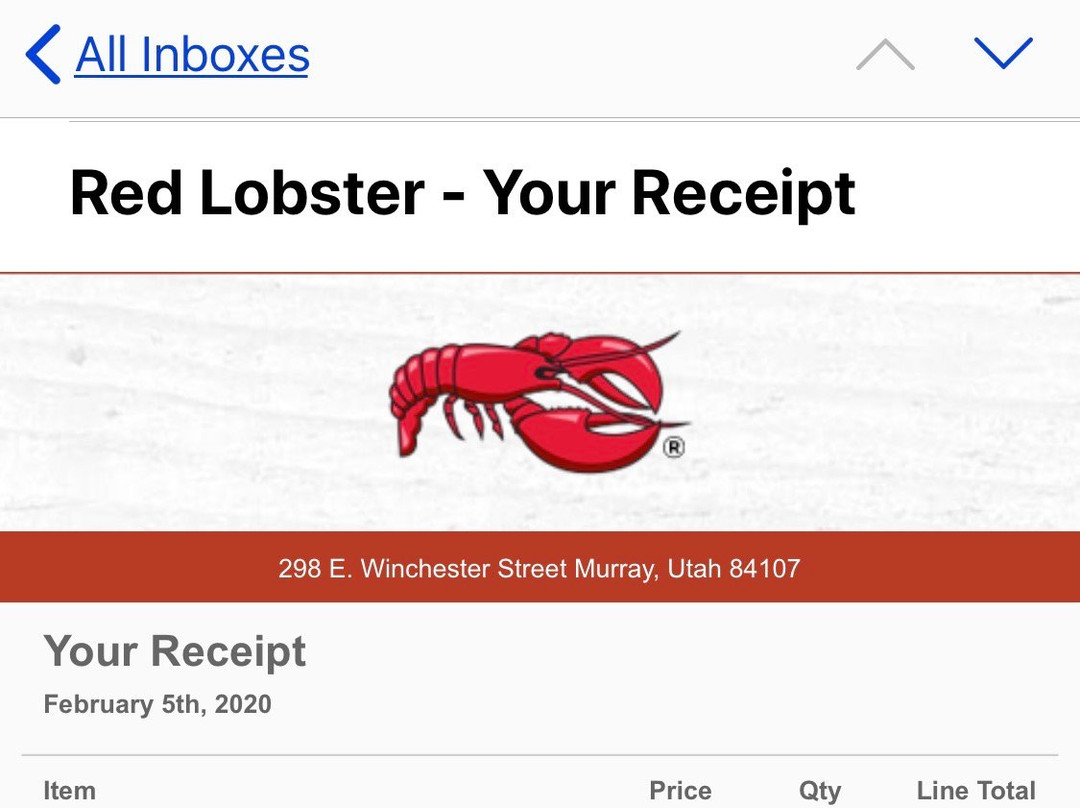The width and height of the screenshot is (1080, 808).
Task: Open the previous message with up arrow
Action: [885, 54]
